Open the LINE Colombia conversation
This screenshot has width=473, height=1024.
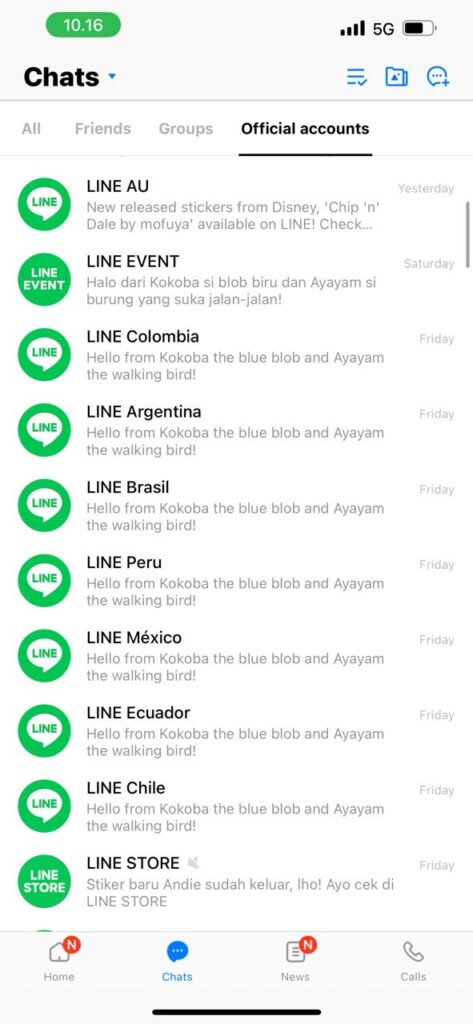236,355
